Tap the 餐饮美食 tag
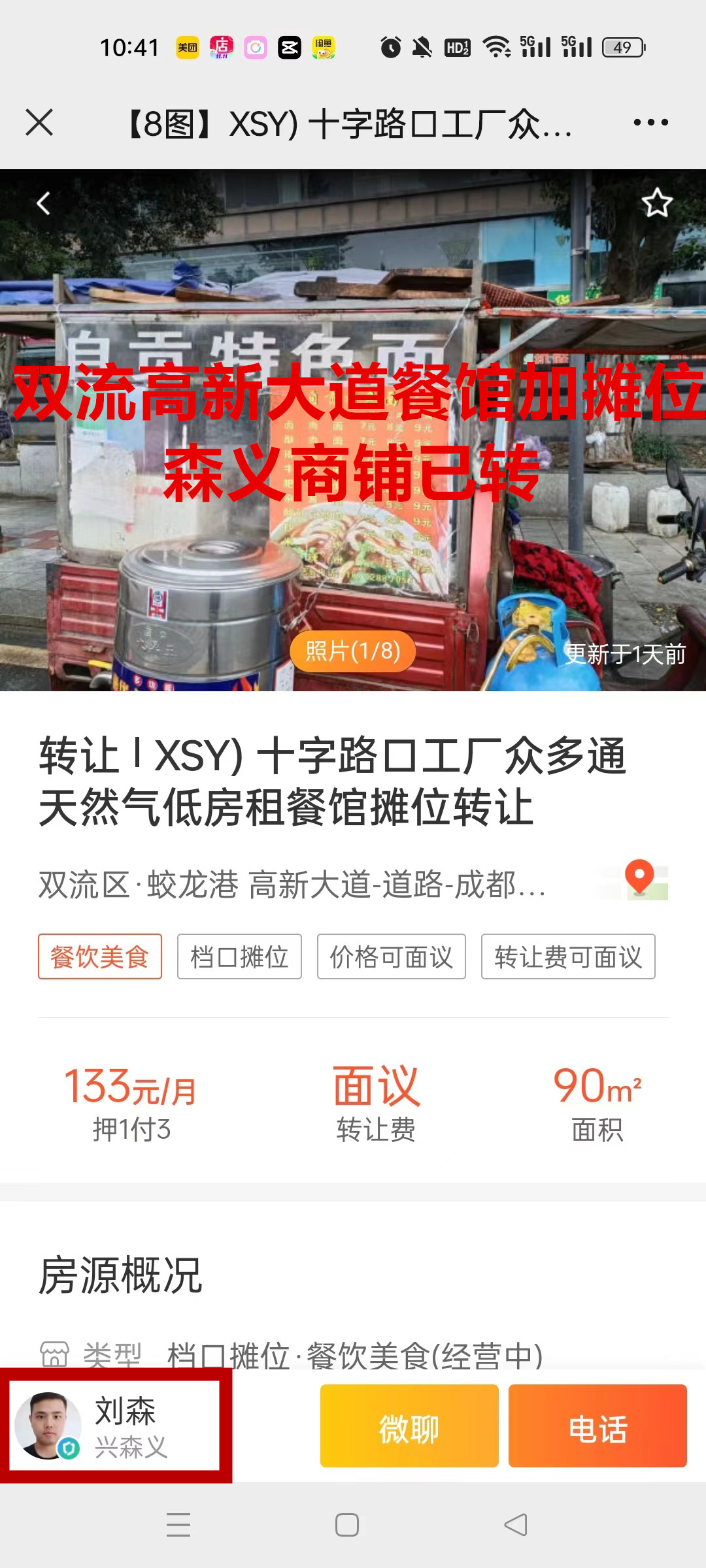Image resolution: width=706 pixels, height=1568 pixels. 100,956
